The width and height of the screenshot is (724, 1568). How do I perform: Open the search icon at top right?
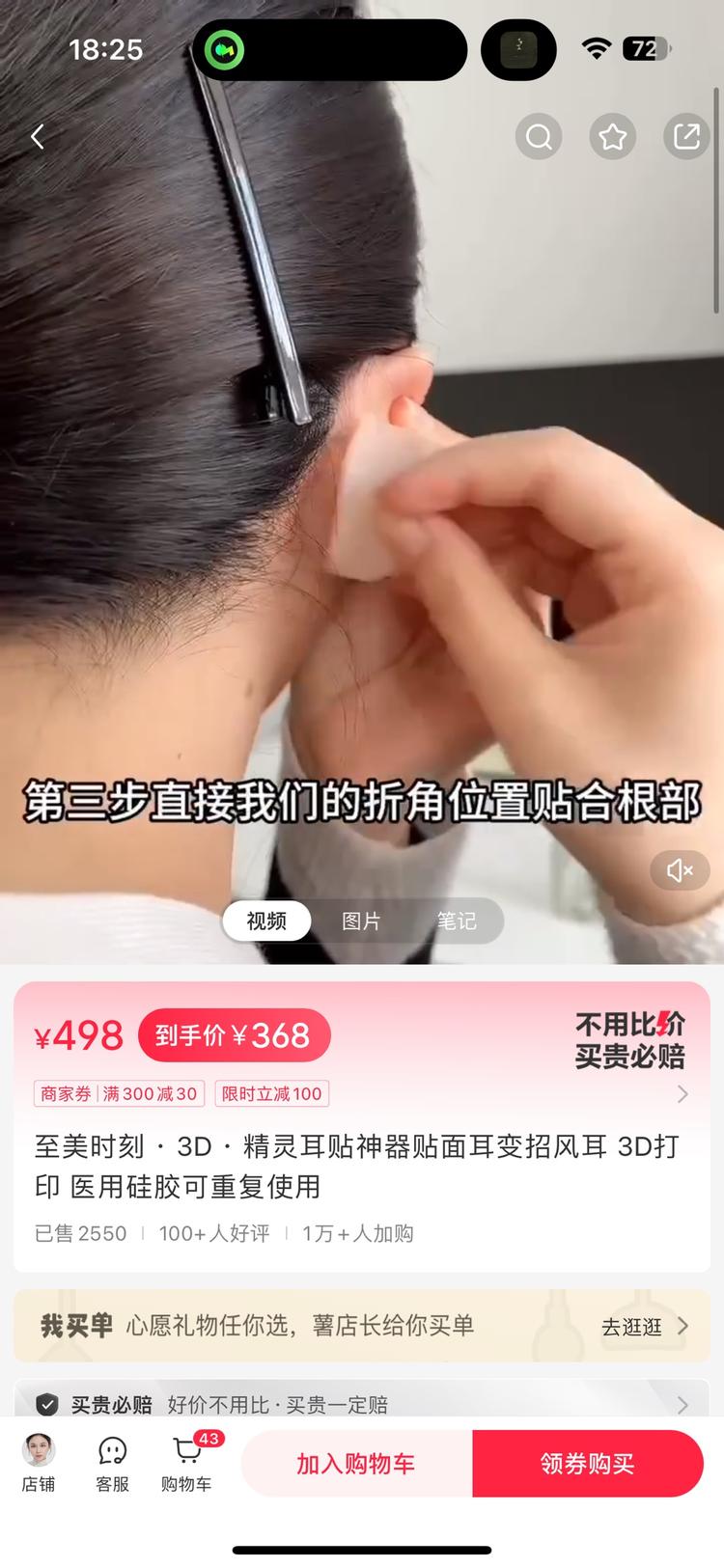pyautogui.click(x=539, y=136)
